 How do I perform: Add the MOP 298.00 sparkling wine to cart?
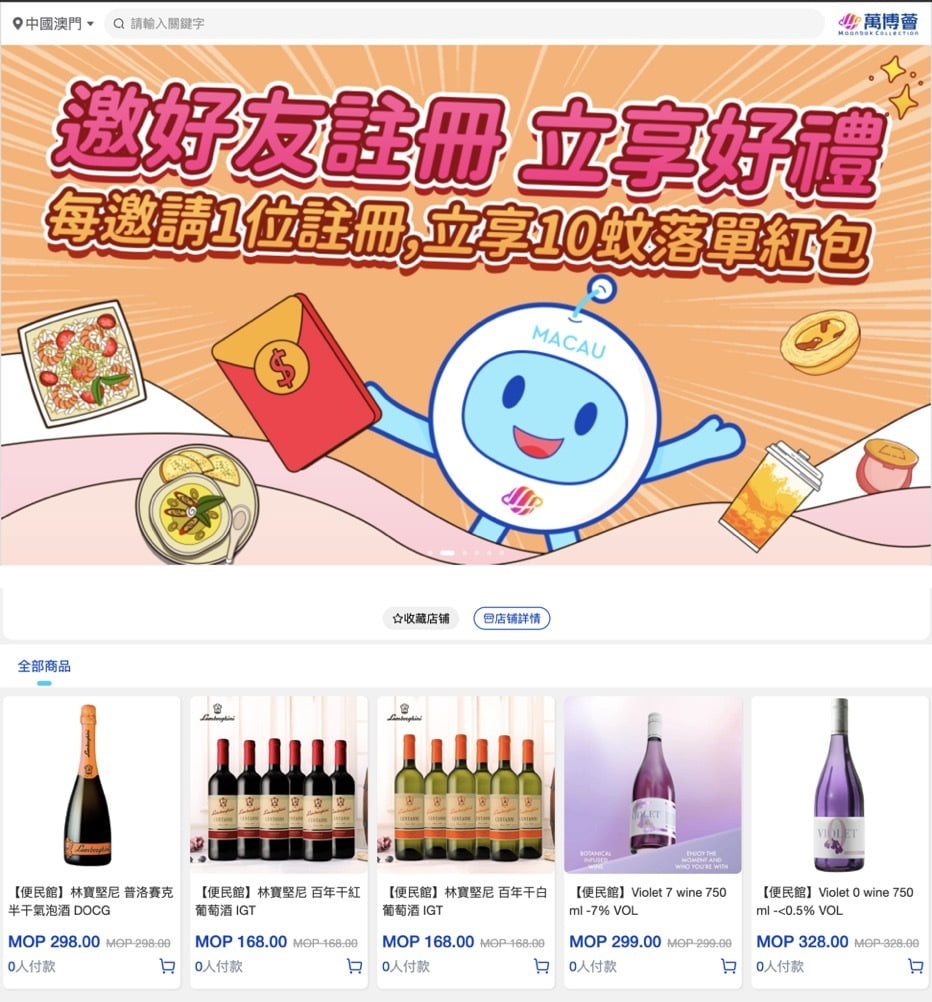tap(167, 966)
